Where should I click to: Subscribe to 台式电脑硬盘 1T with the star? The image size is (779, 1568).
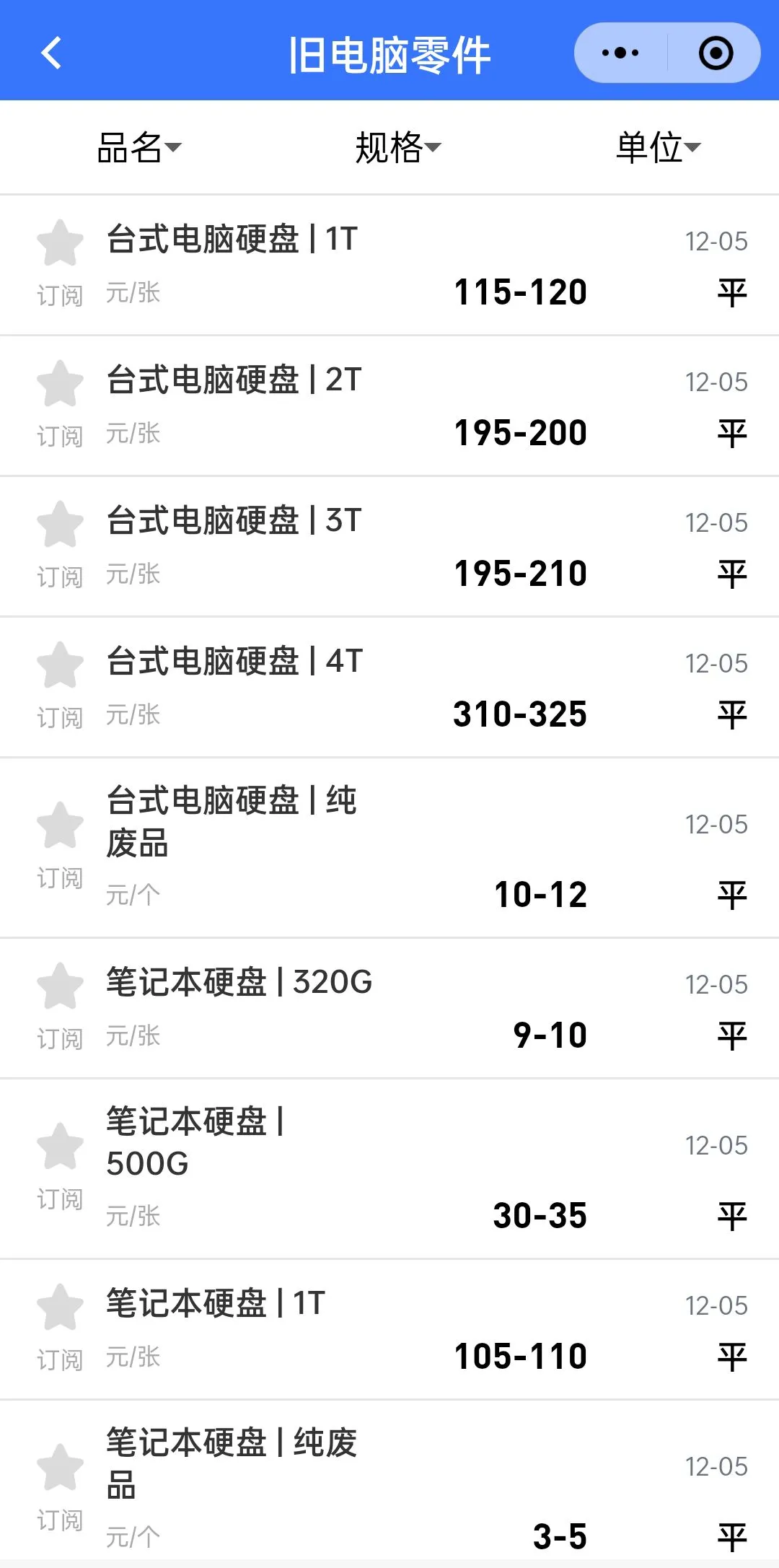coord(60,244)
